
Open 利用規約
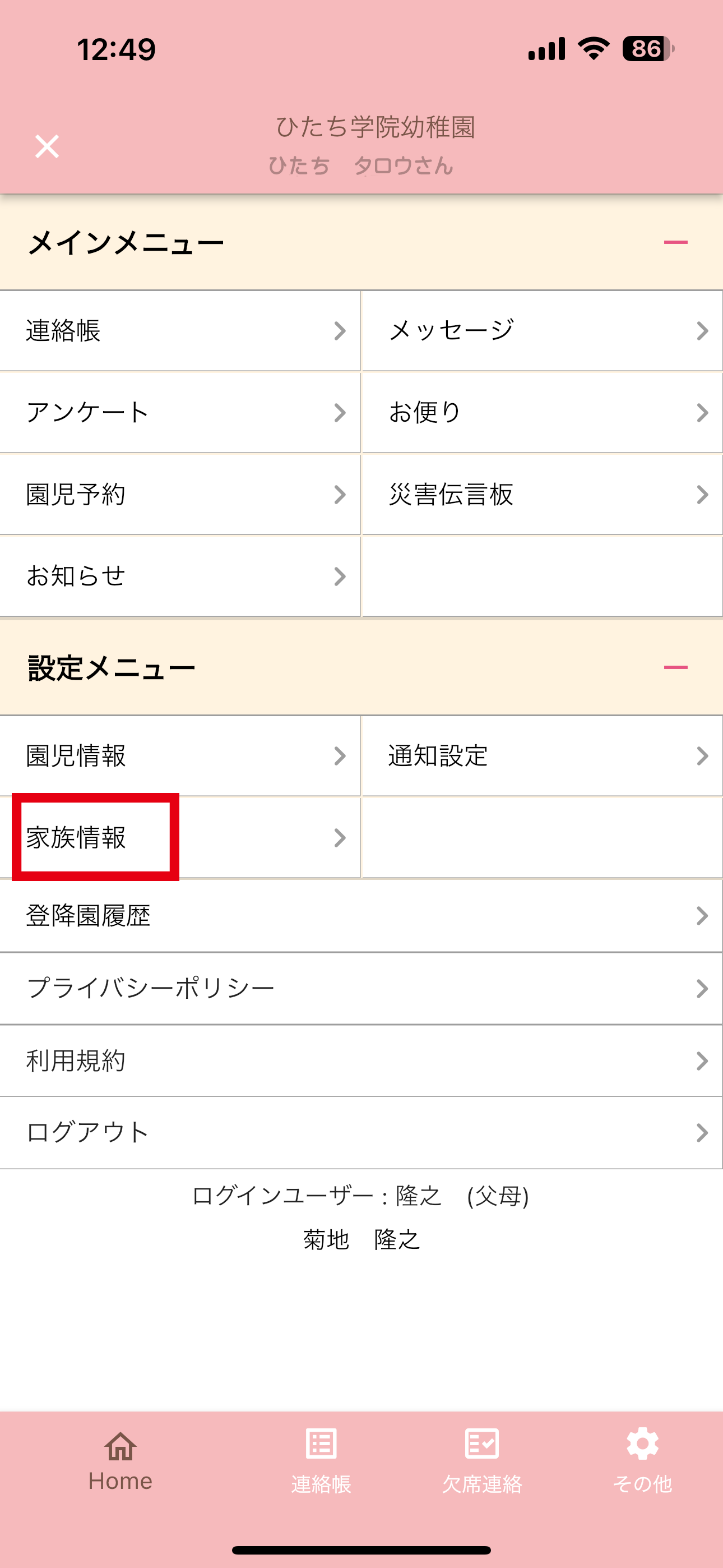point(361,1060)
